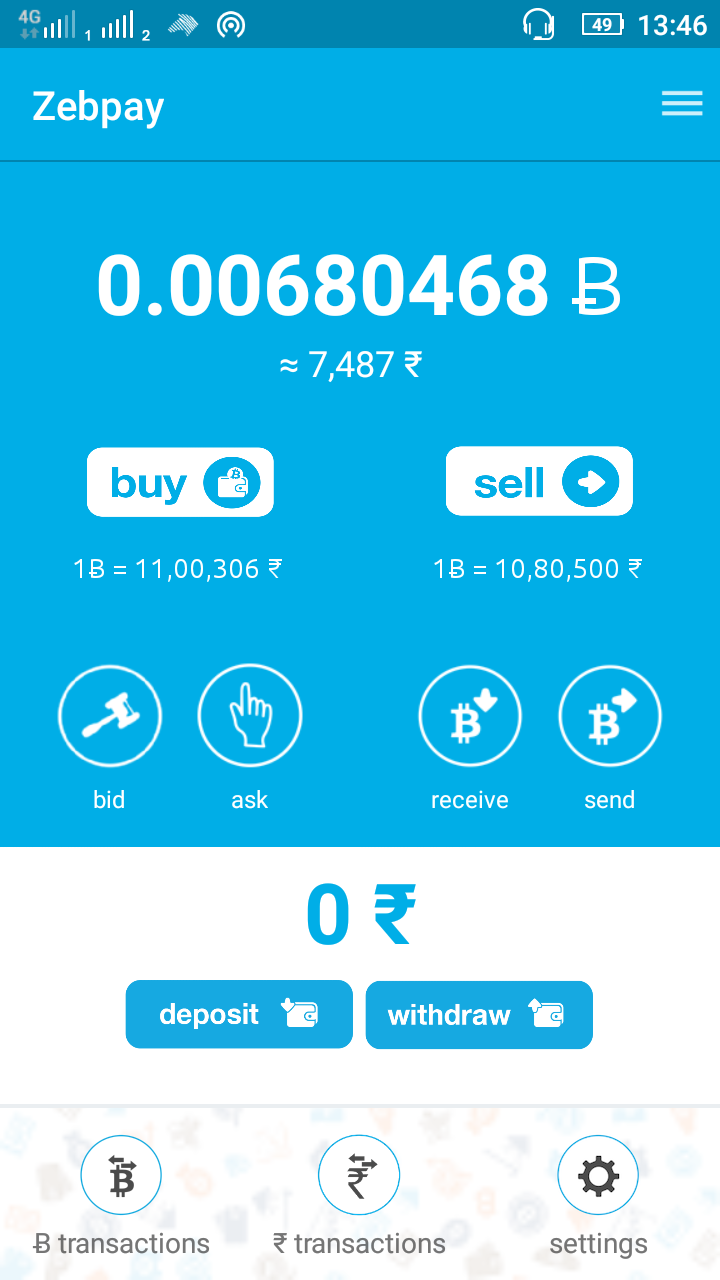Tap the withdraw rupees button

[479, 1014]
